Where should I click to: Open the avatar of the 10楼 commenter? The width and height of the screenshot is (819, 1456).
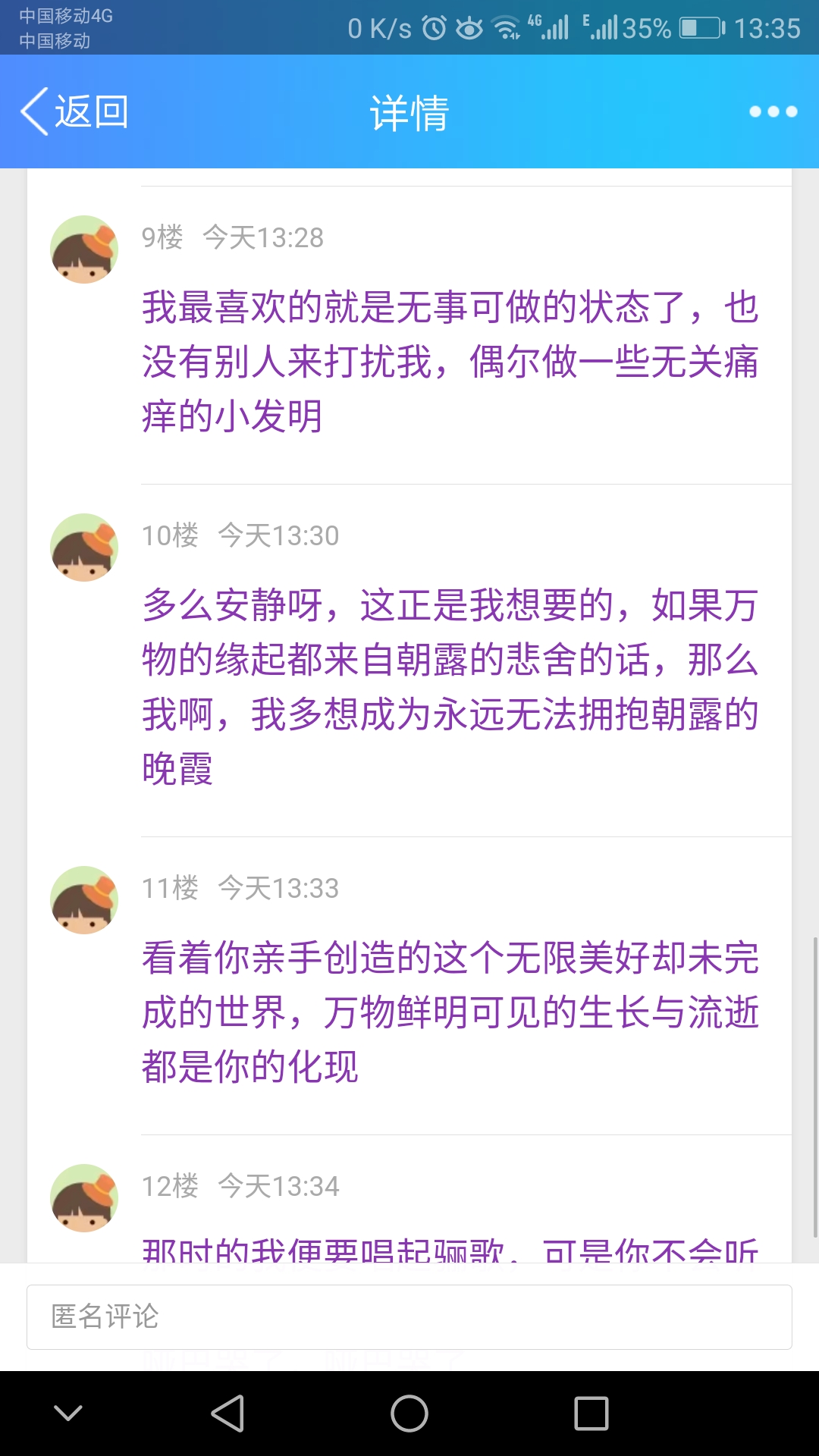(x=84, y=548)
